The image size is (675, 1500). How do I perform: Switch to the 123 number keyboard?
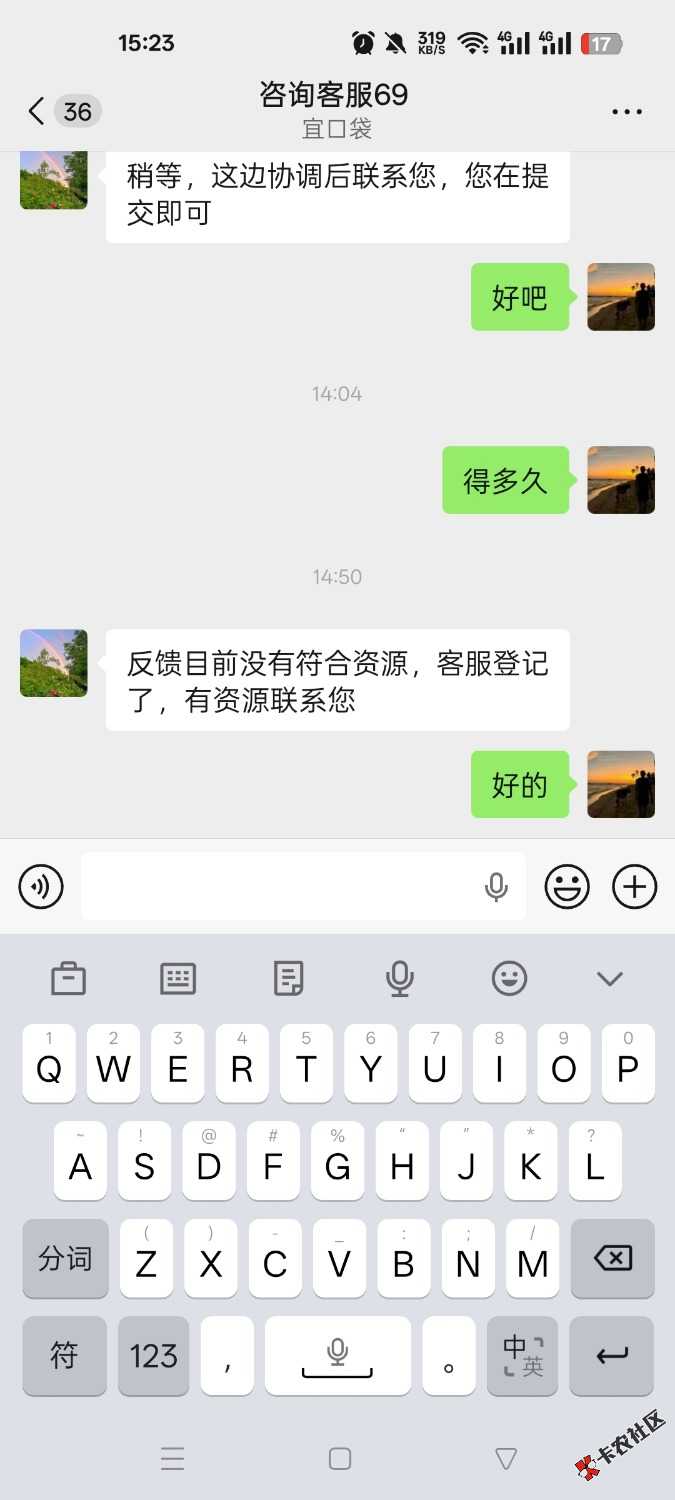153,1356
